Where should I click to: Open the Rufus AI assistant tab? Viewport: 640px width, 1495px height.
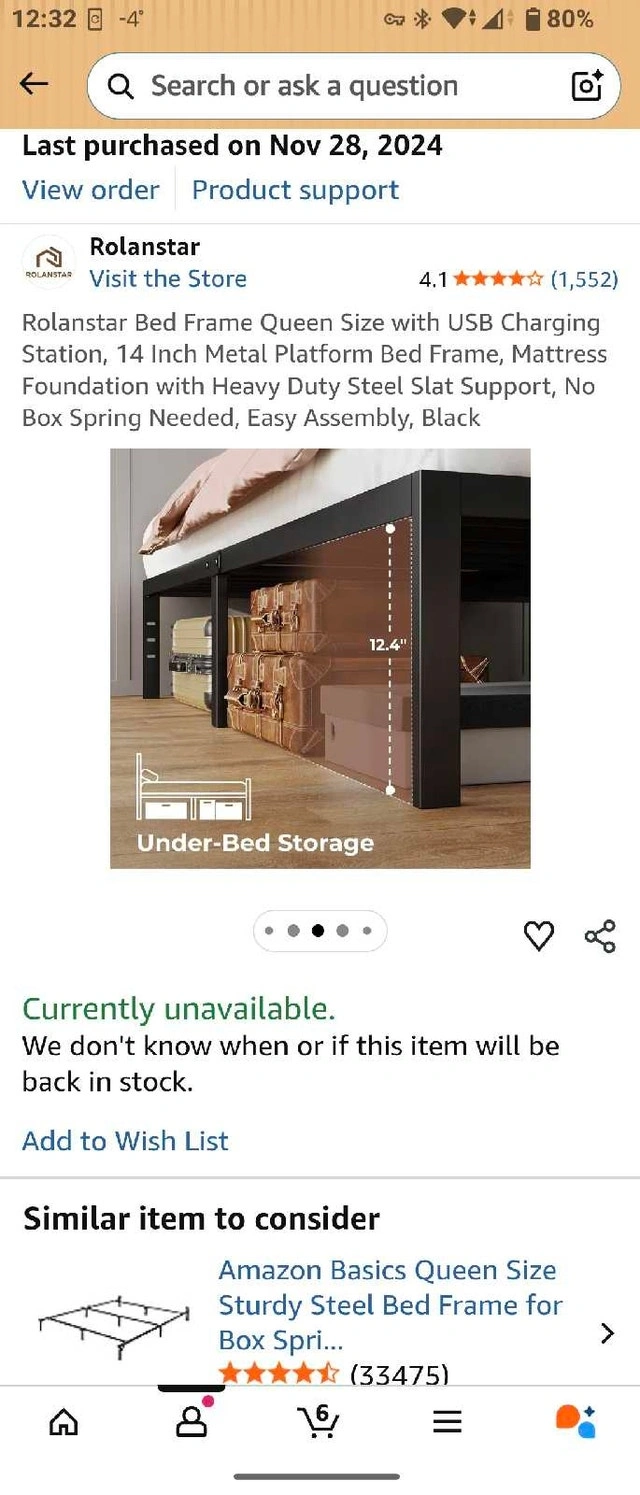click(x=575, y=1421)
